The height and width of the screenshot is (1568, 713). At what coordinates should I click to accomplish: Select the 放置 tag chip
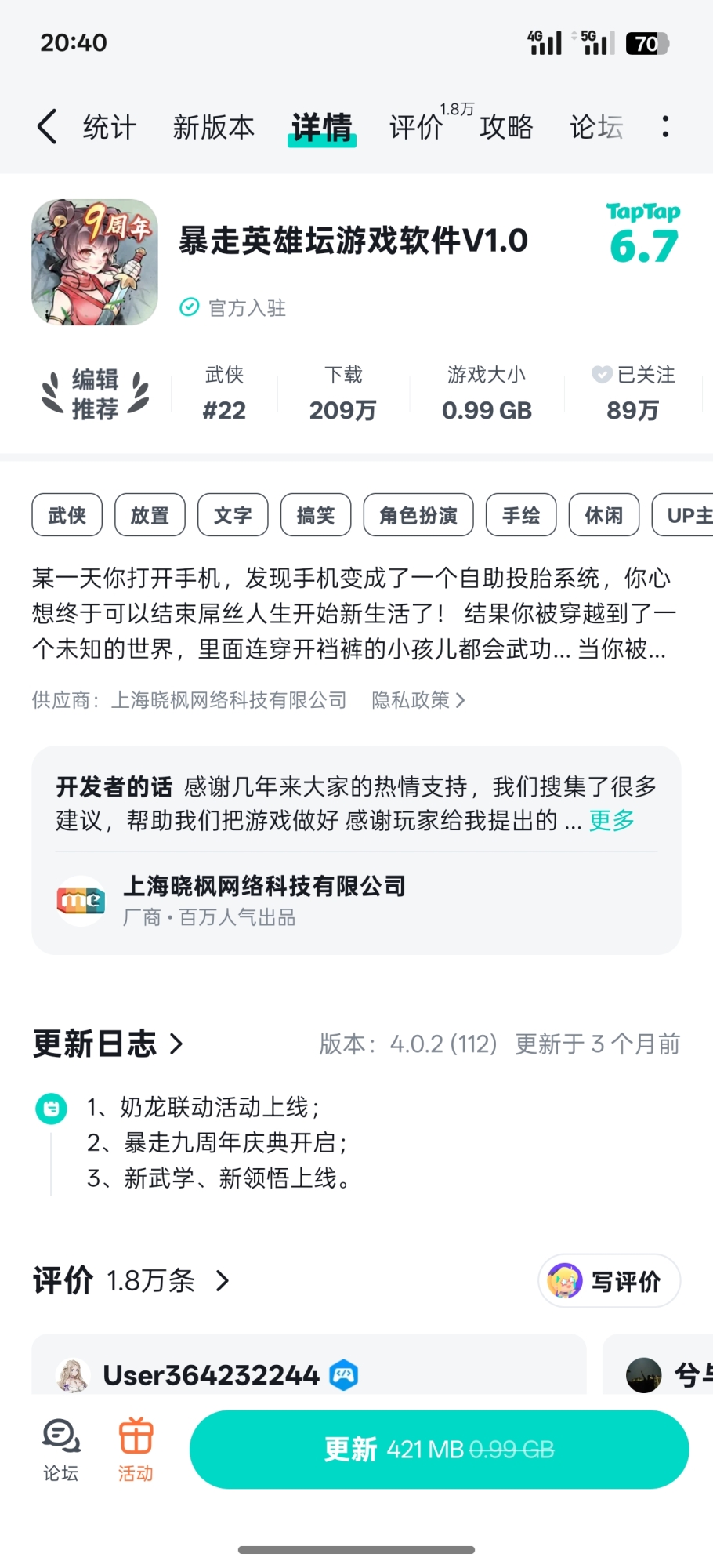(x=150, y=515)
